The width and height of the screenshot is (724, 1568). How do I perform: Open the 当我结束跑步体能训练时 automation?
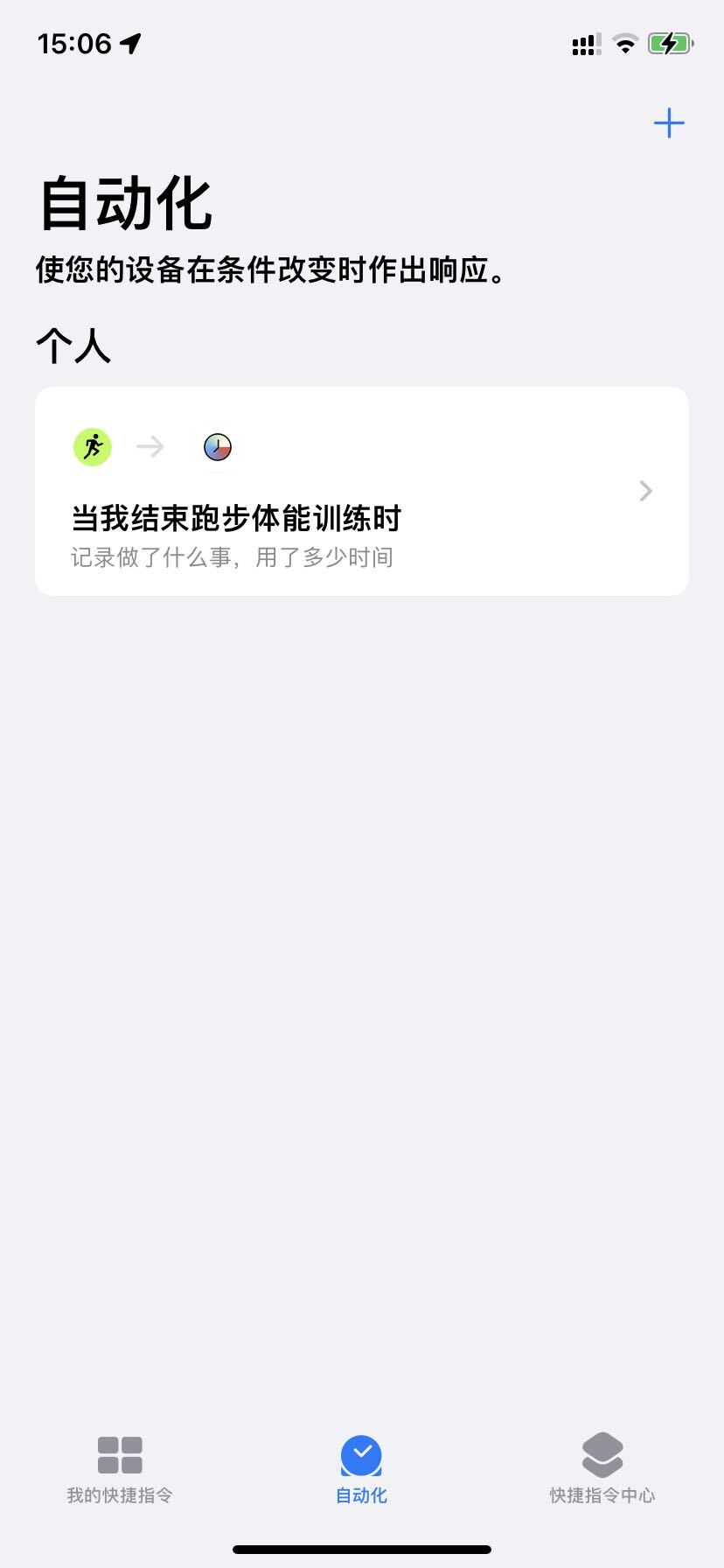362,492
